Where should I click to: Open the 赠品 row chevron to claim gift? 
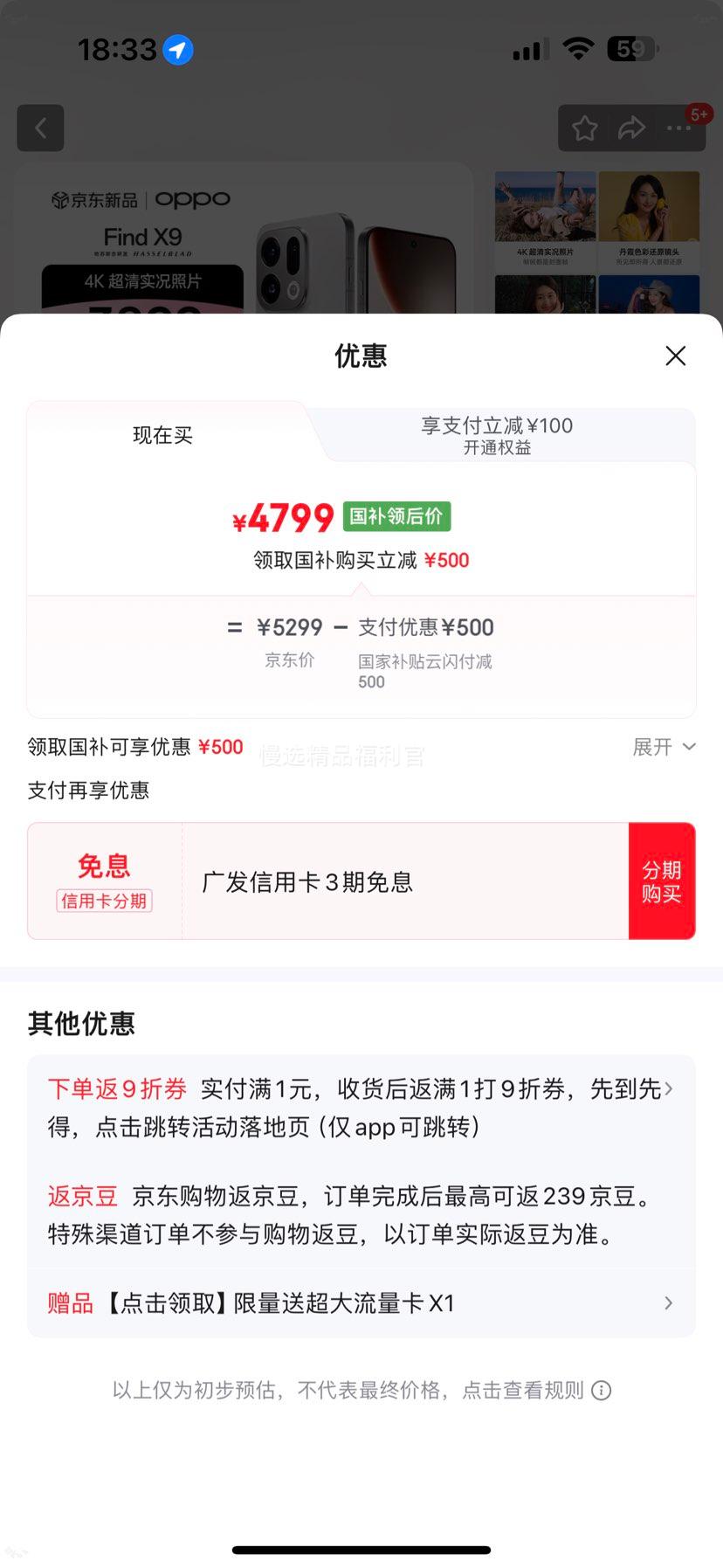(668, 1302)
